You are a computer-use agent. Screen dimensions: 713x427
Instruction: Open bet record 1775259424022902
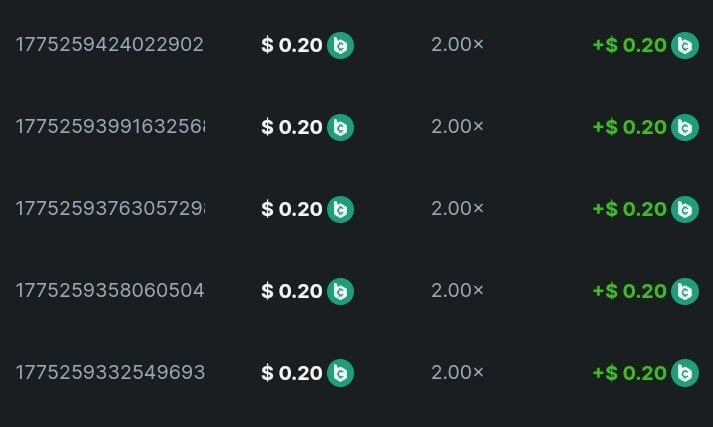click(x=110, y=45)
